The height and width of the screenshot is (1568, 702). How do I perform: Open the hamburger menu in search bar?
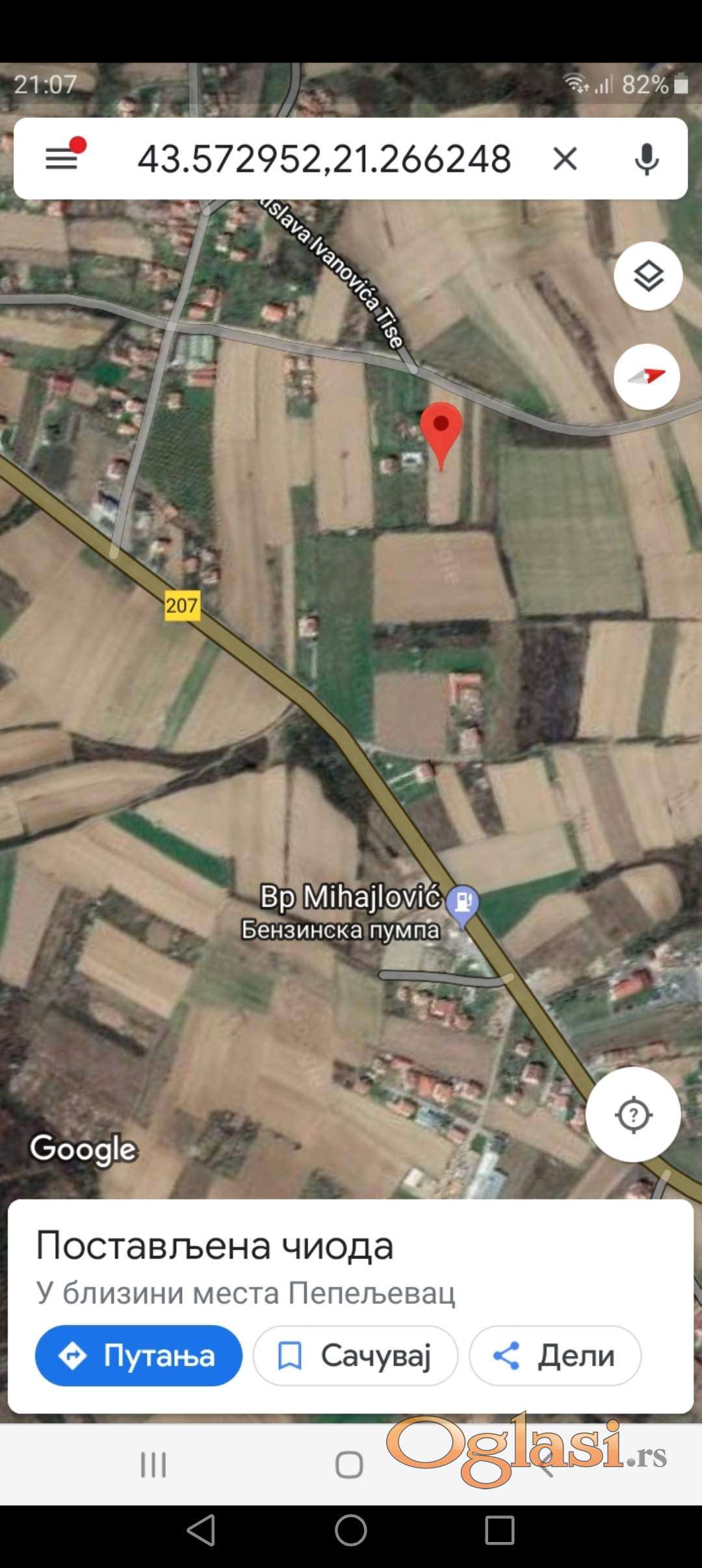pyautogui.click(x=62, y=158)
